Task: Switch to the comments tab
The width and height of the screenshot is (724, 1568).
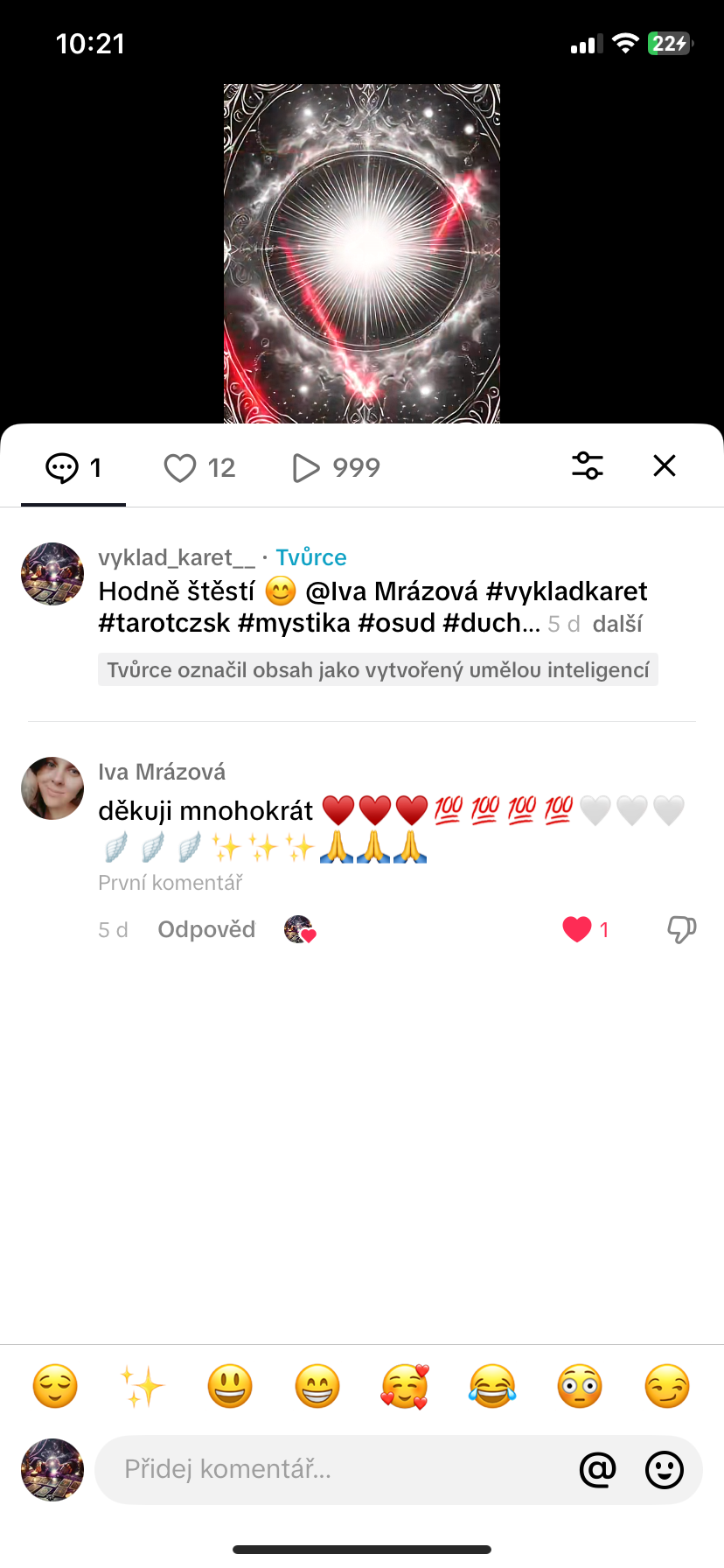Action: point(73,468)
